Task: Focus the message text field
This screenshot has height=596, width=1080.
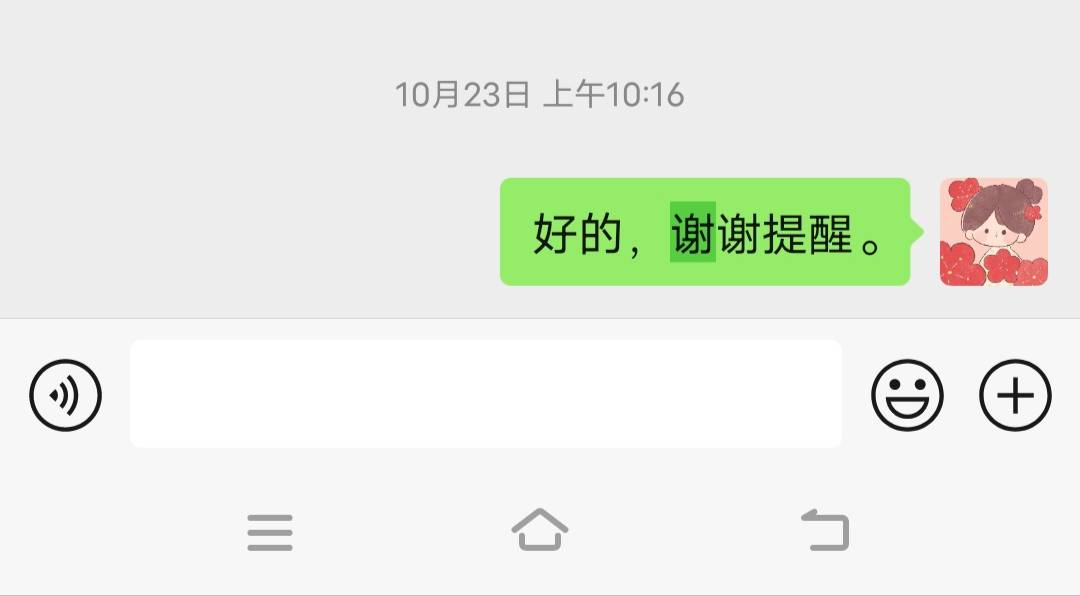Action: coord(485,393)
